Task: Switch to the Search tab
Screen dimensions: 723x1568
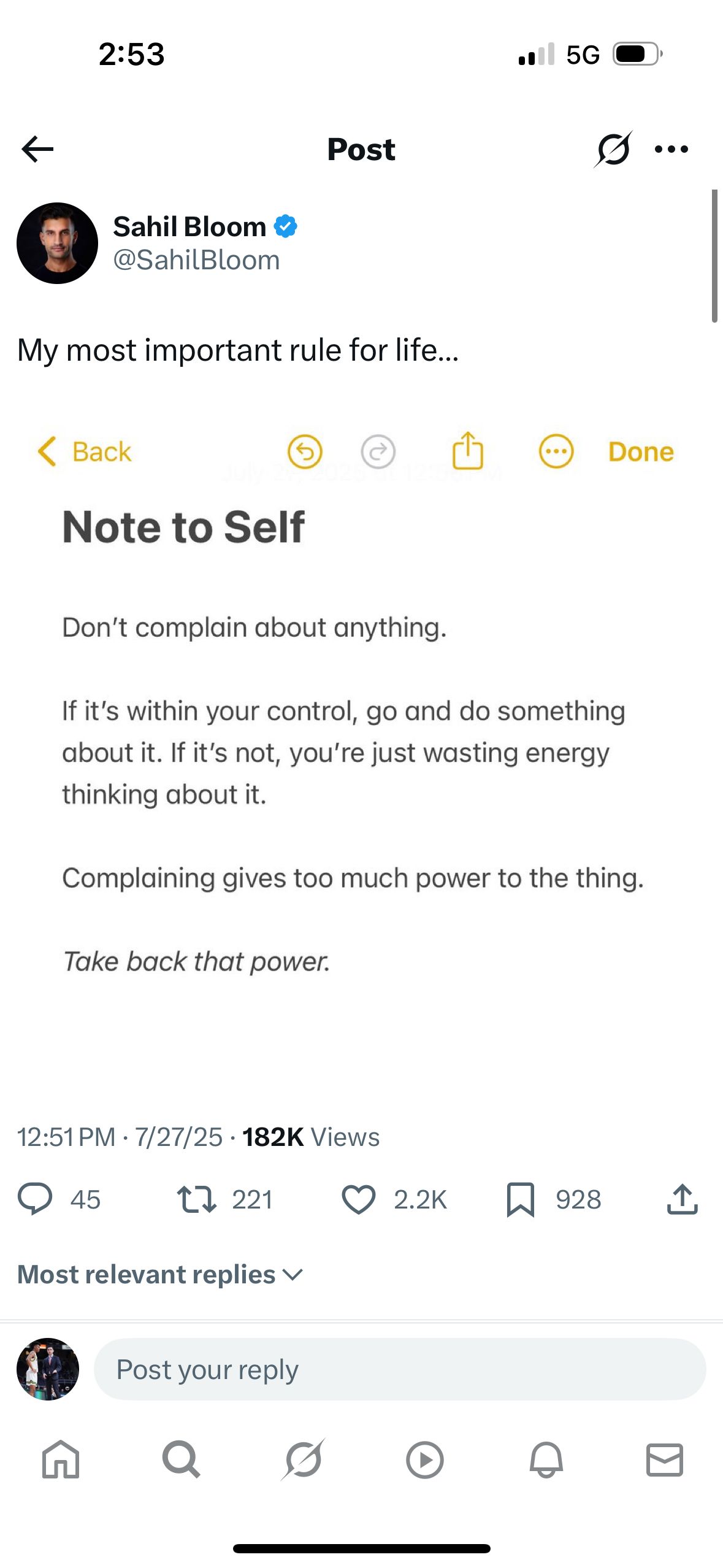Action: tap(181, 1459)
